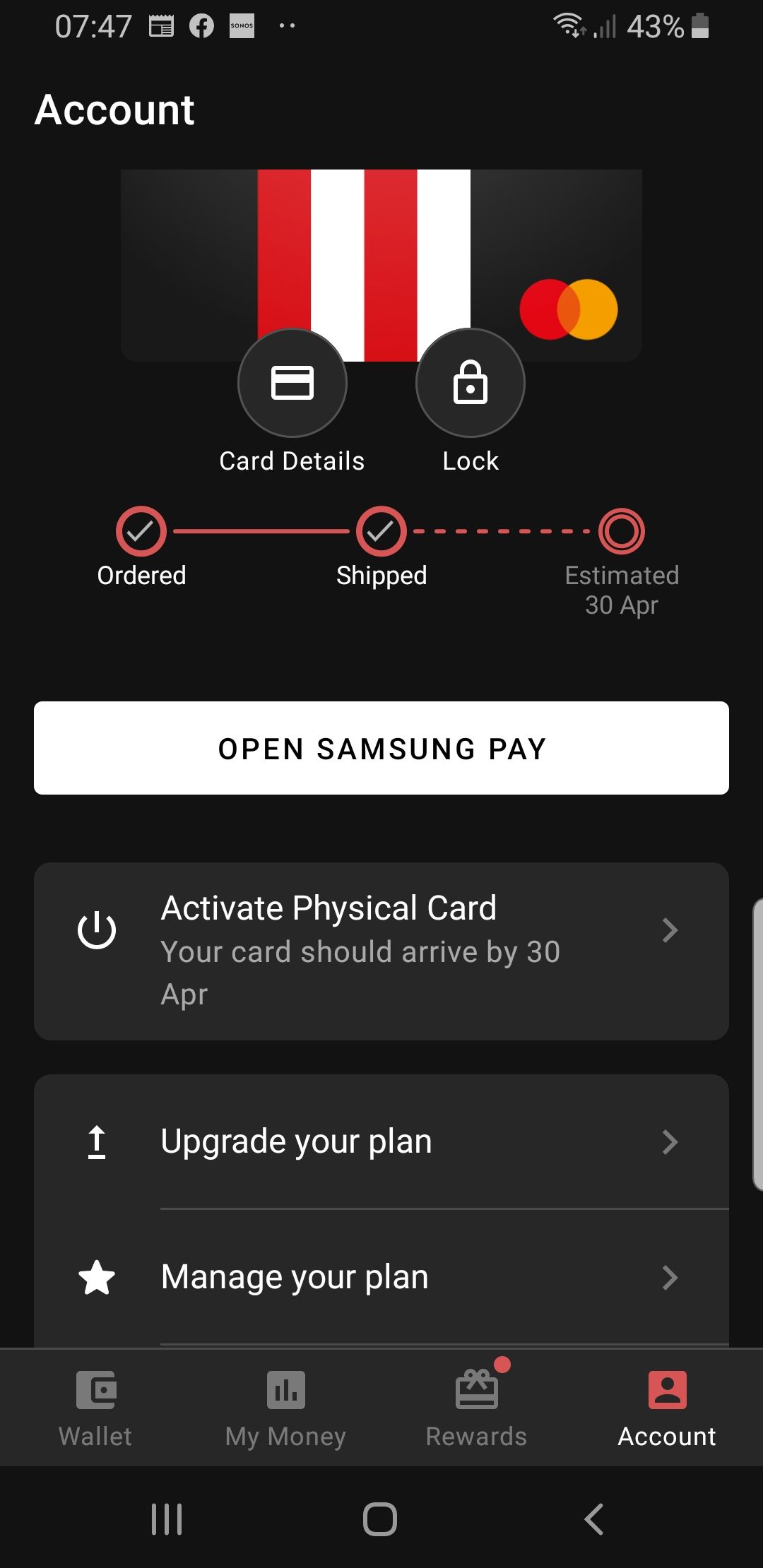The width and height of the screenshot is (763, 1568).
Task: Tap the Shipped checkmark circle
Action: click(381, 532)
